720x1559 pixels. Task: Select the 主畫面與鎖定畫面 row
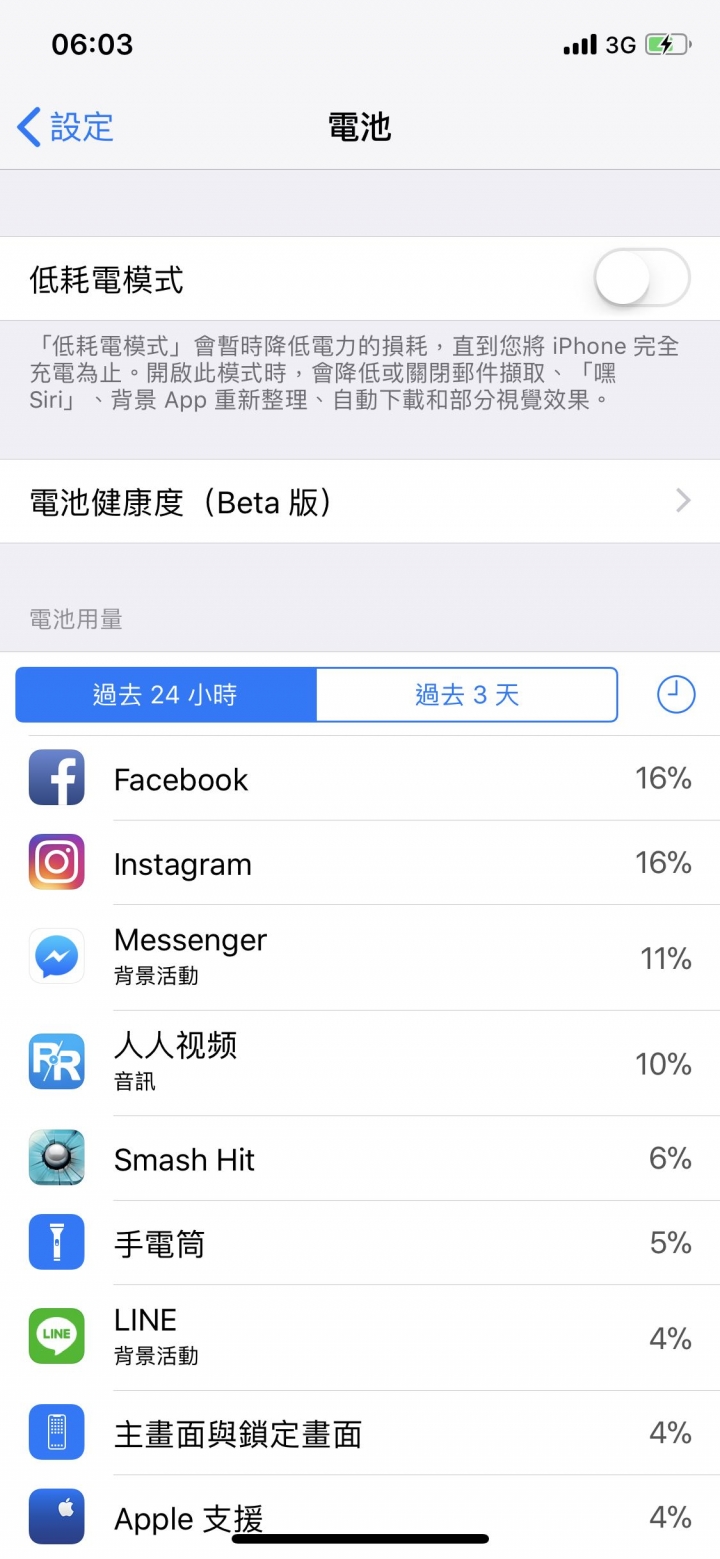click(x=360, y=1433)
